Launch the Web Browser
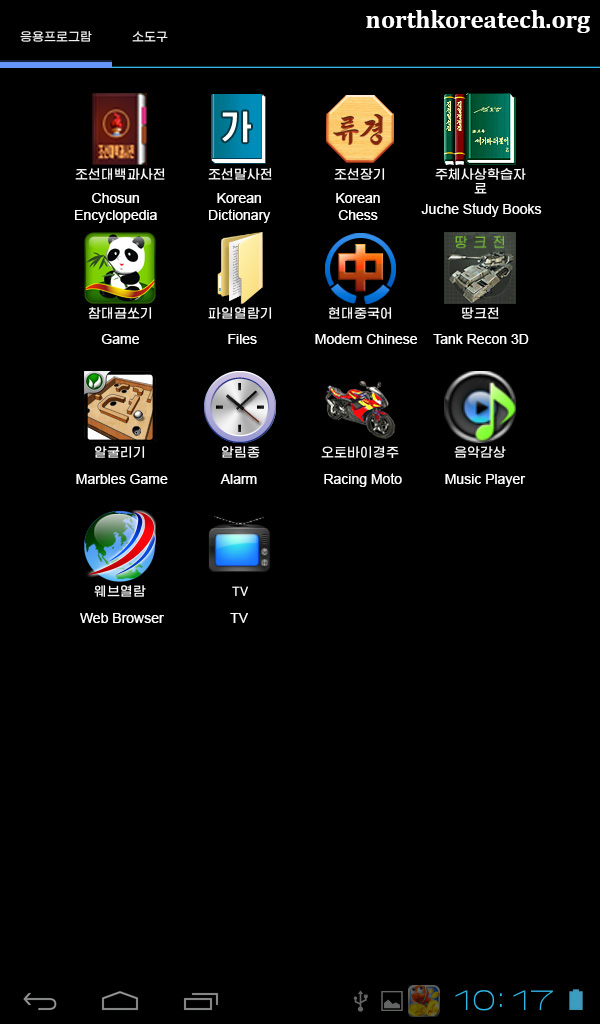 pyautogui.click(x=120, y=546)
